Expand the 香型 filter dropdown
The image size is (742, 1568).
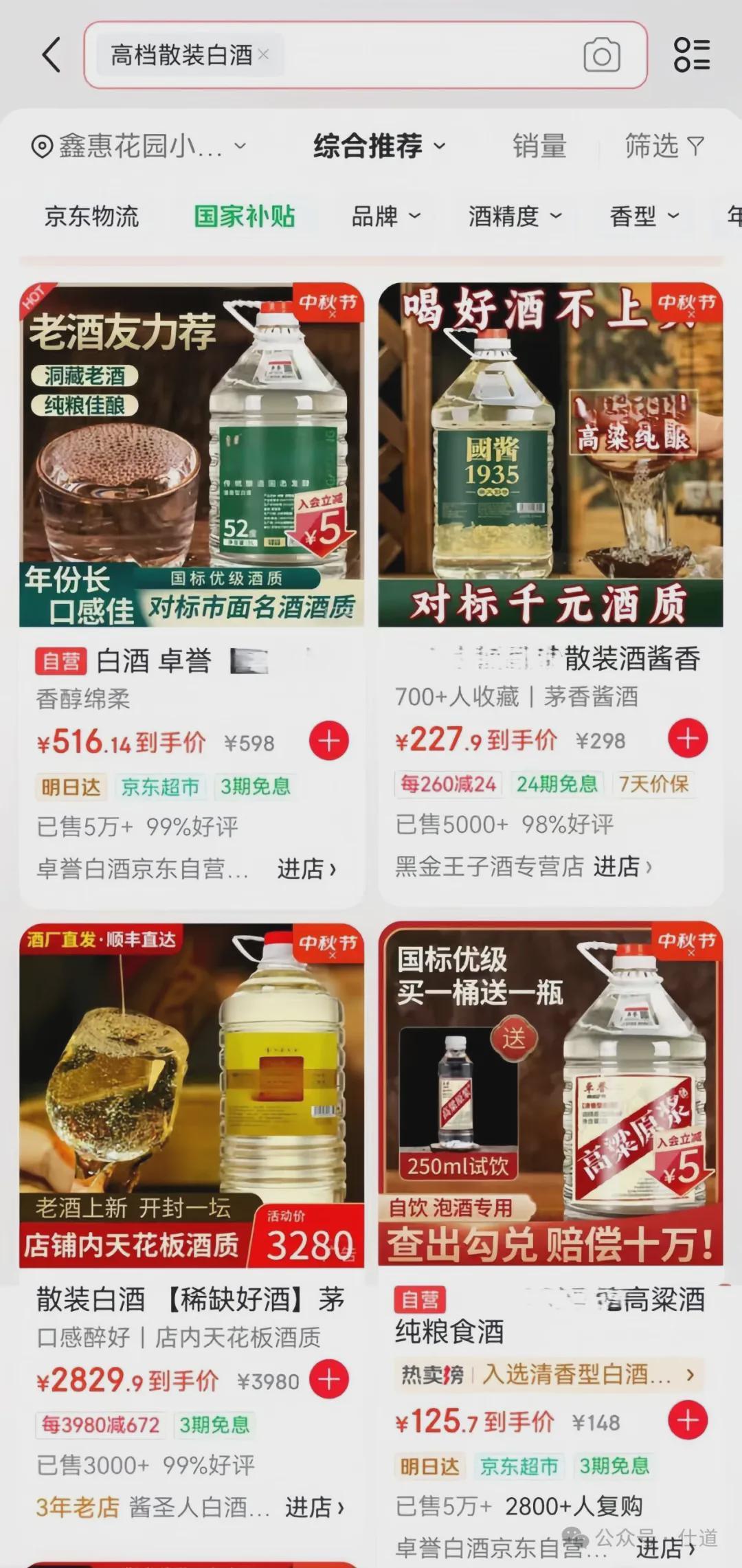click(644, 216)
